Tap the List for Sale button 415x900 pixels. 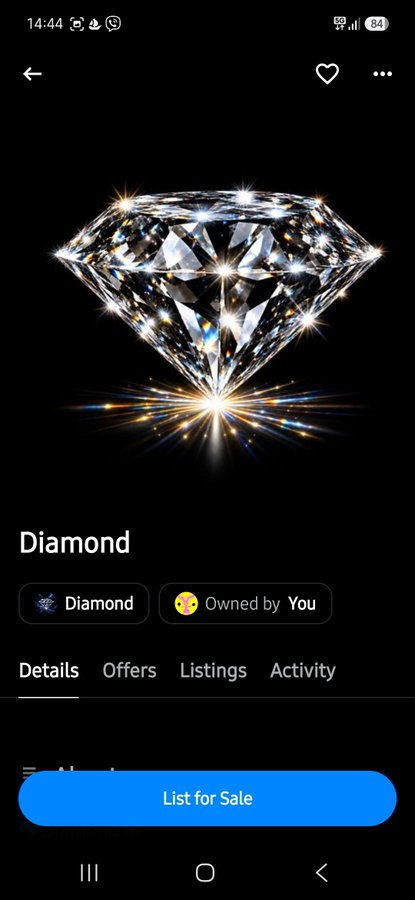coord(207,798)
